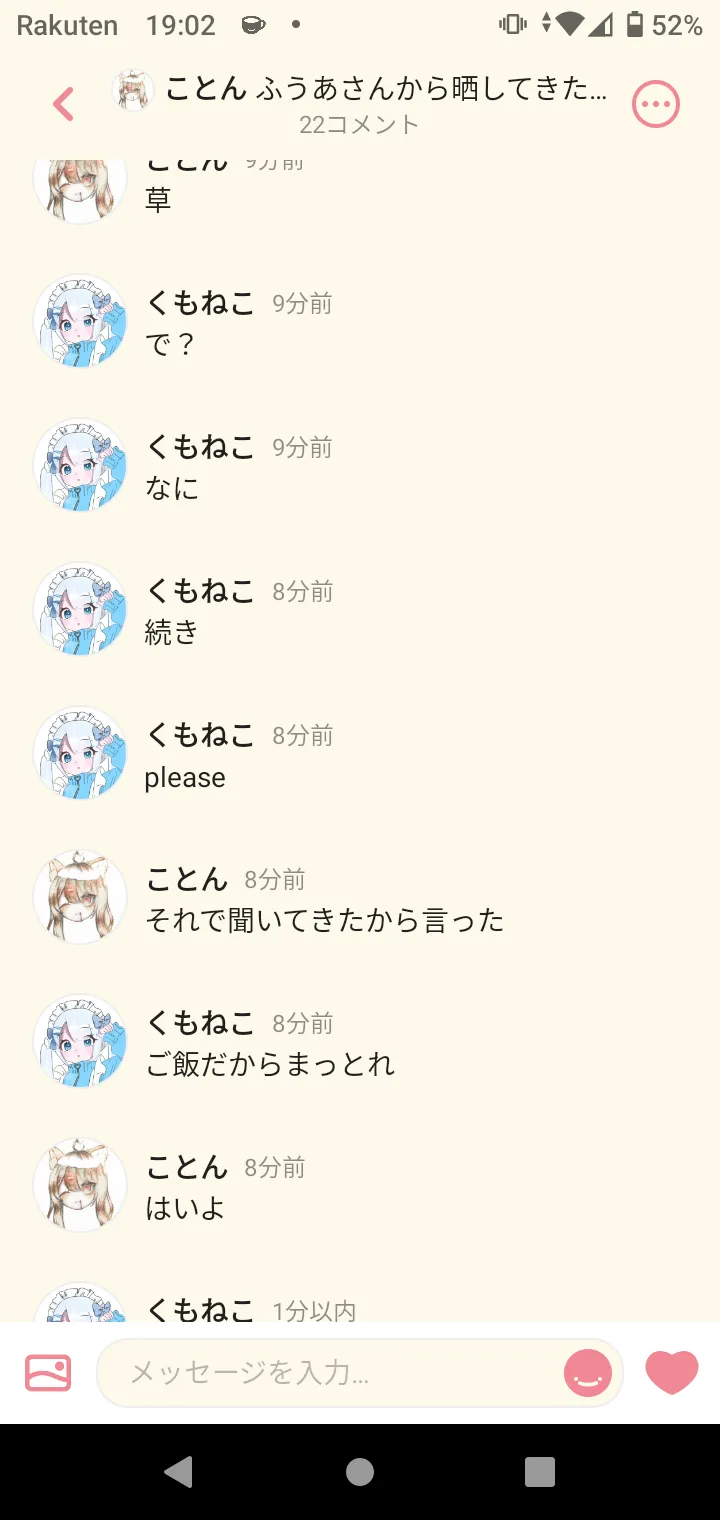720x1520 pixels.
Task: Go back with the pink arrow
Action: (63, 104)
